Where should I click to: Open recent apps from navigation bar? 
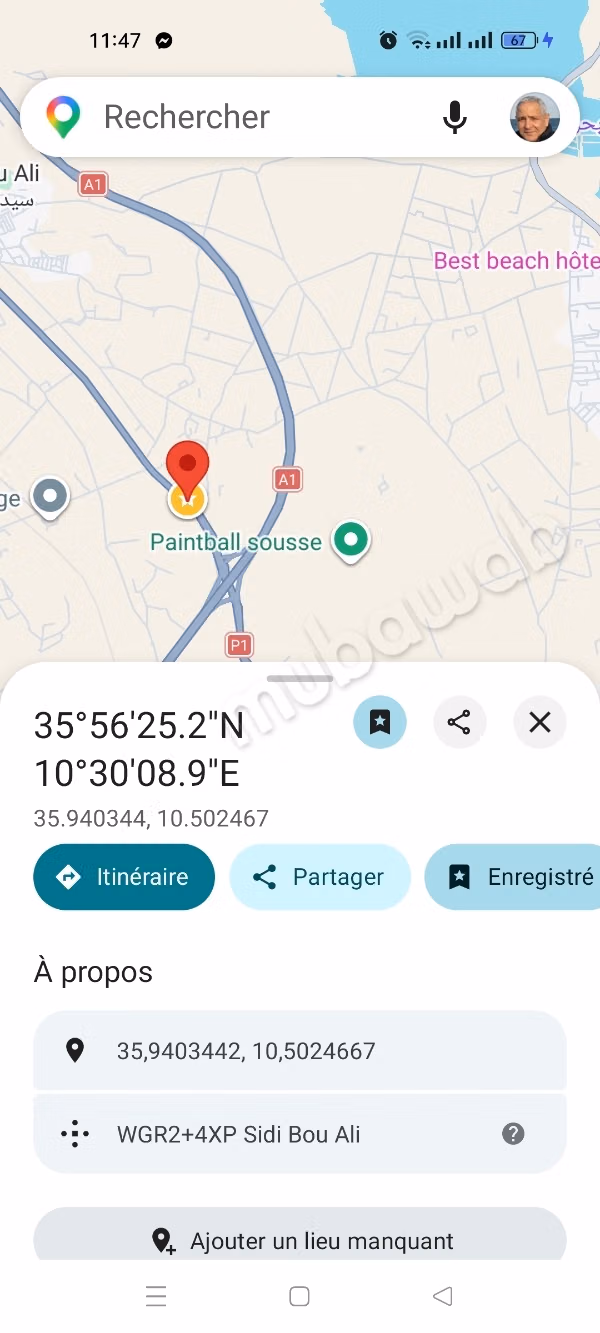156,1296
